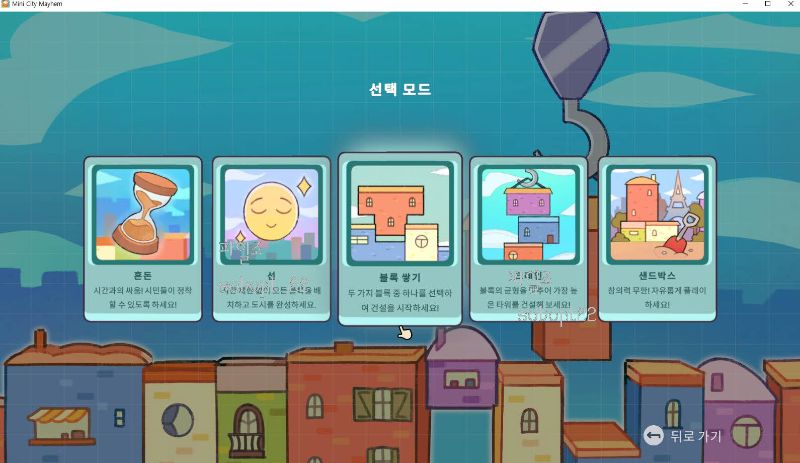800x463 pixels.
Task: Minimize the game window
Action: [x=741, y=5]
